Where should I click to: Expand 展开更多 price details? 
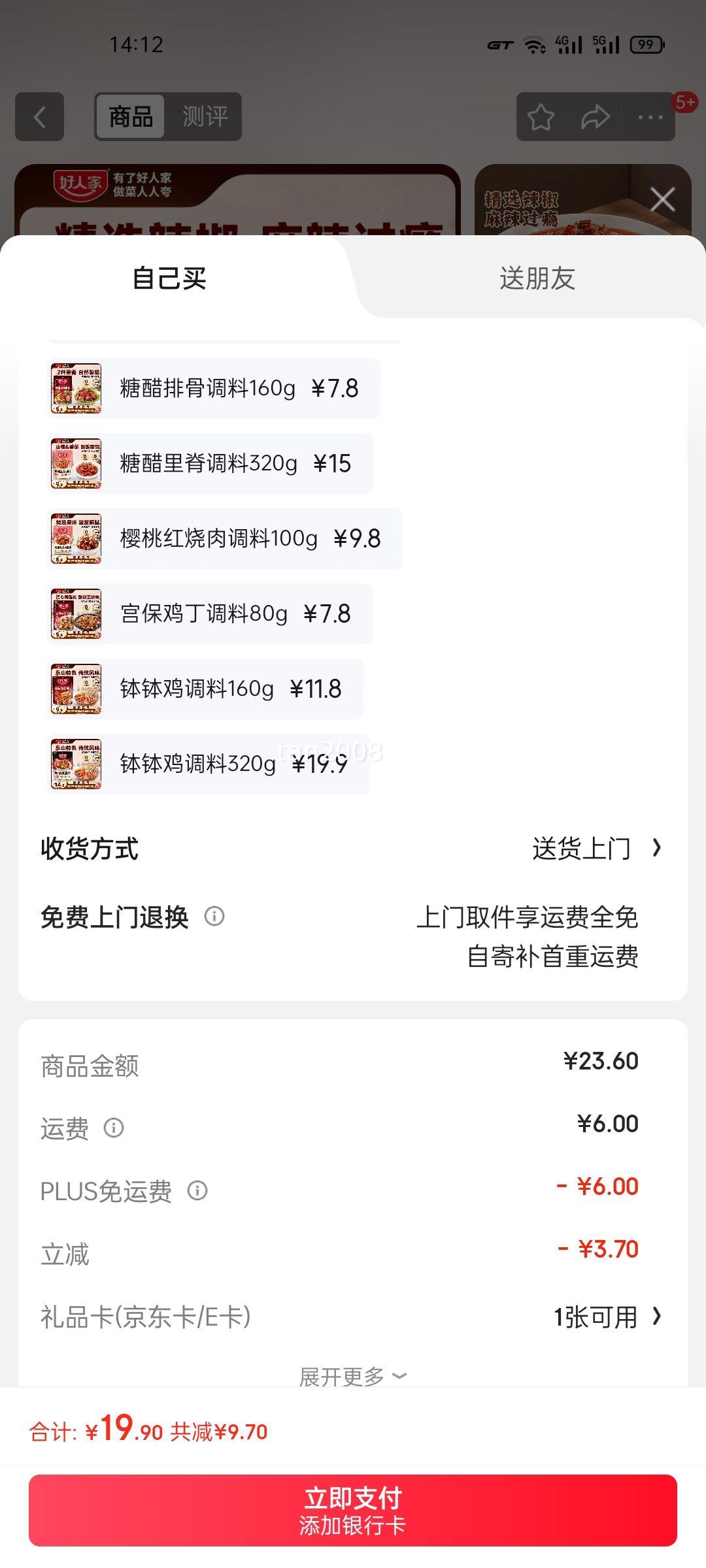coord(353,1377)
